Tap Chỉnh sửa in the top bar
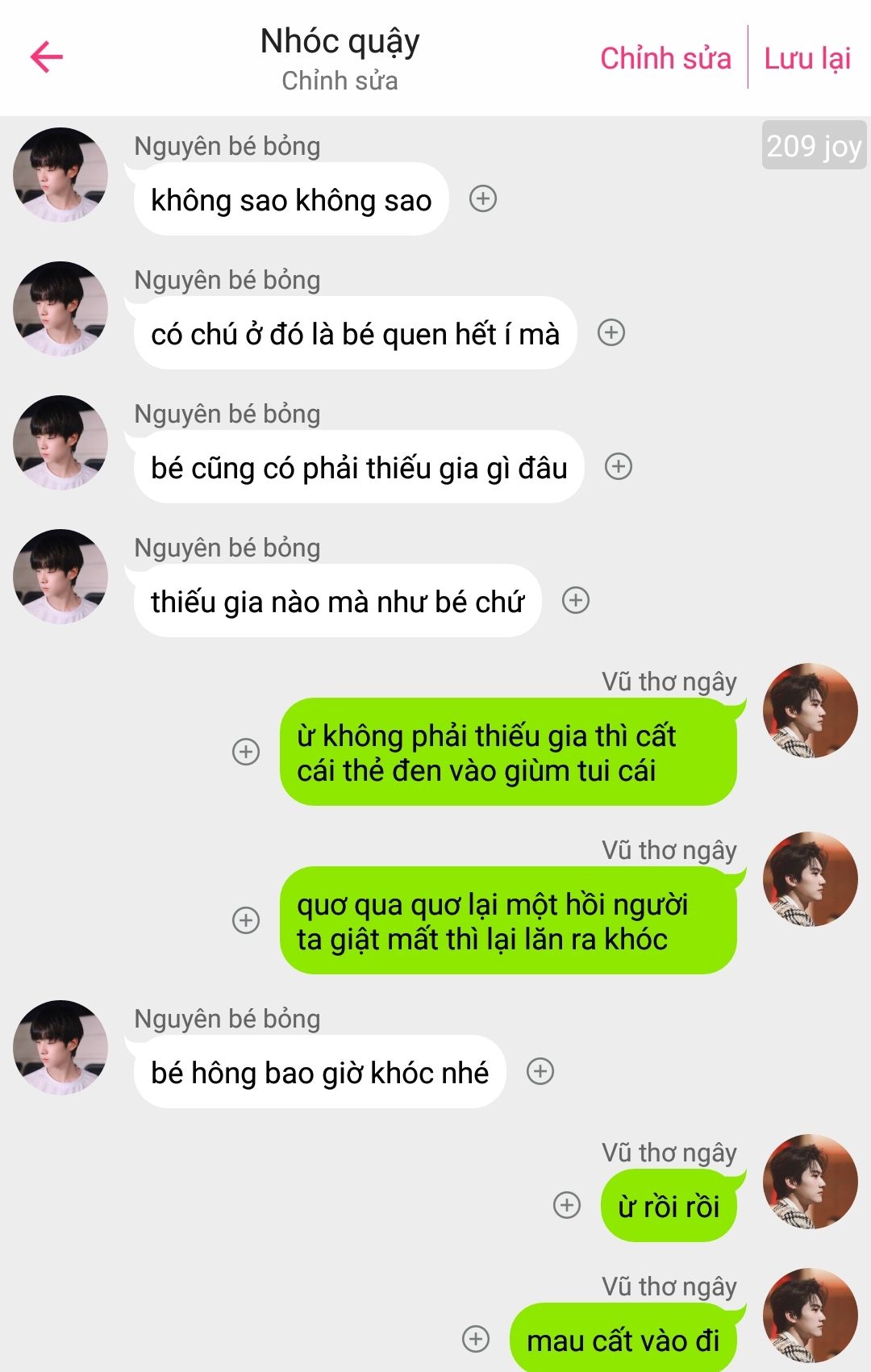The width and height of the screenshot is (871, 1372). click(x=665, y=58)
